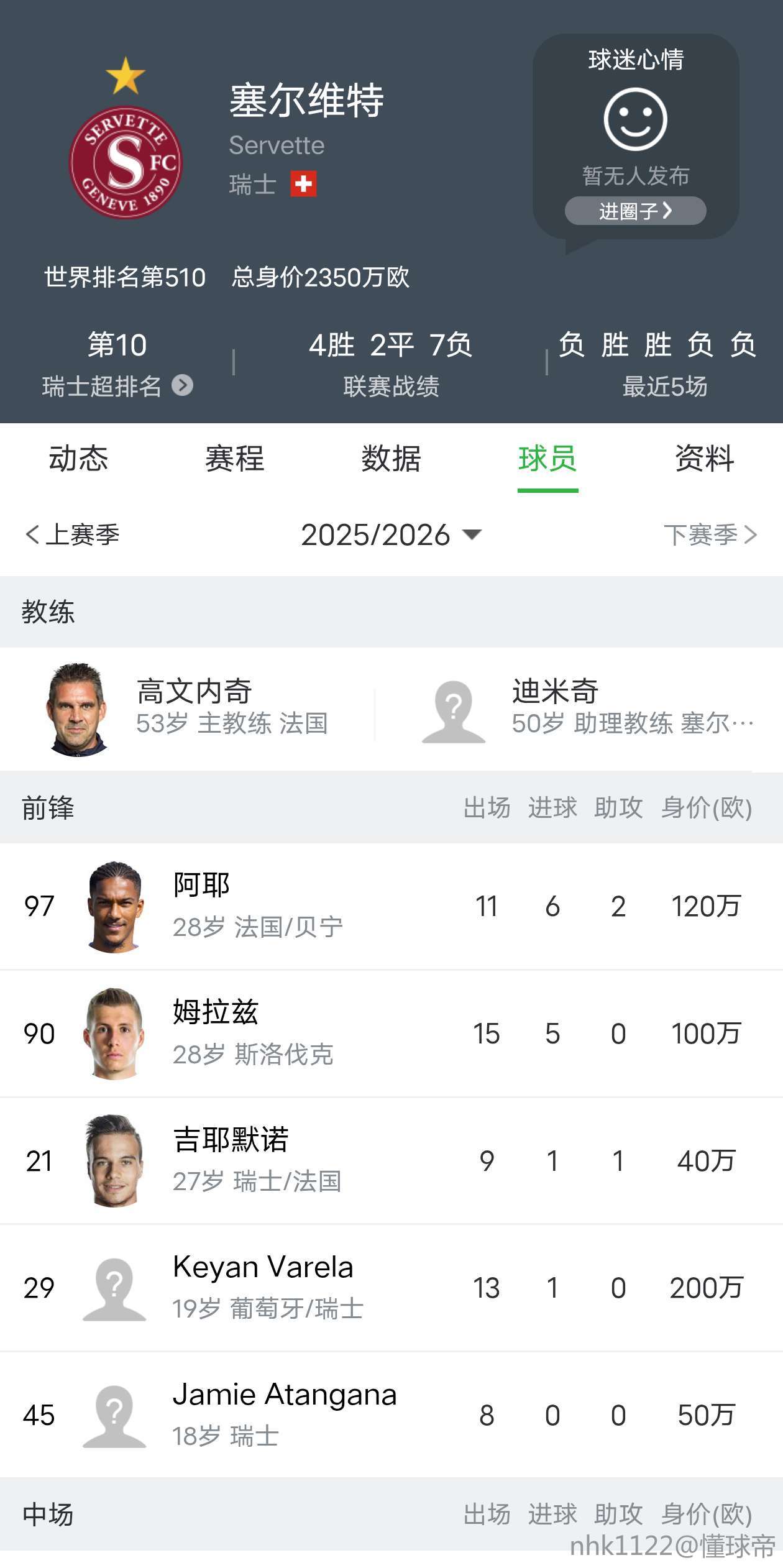
Task: Open player 姆拉兹's profile
Action: pyautogui.click(x=249, y=1034)
